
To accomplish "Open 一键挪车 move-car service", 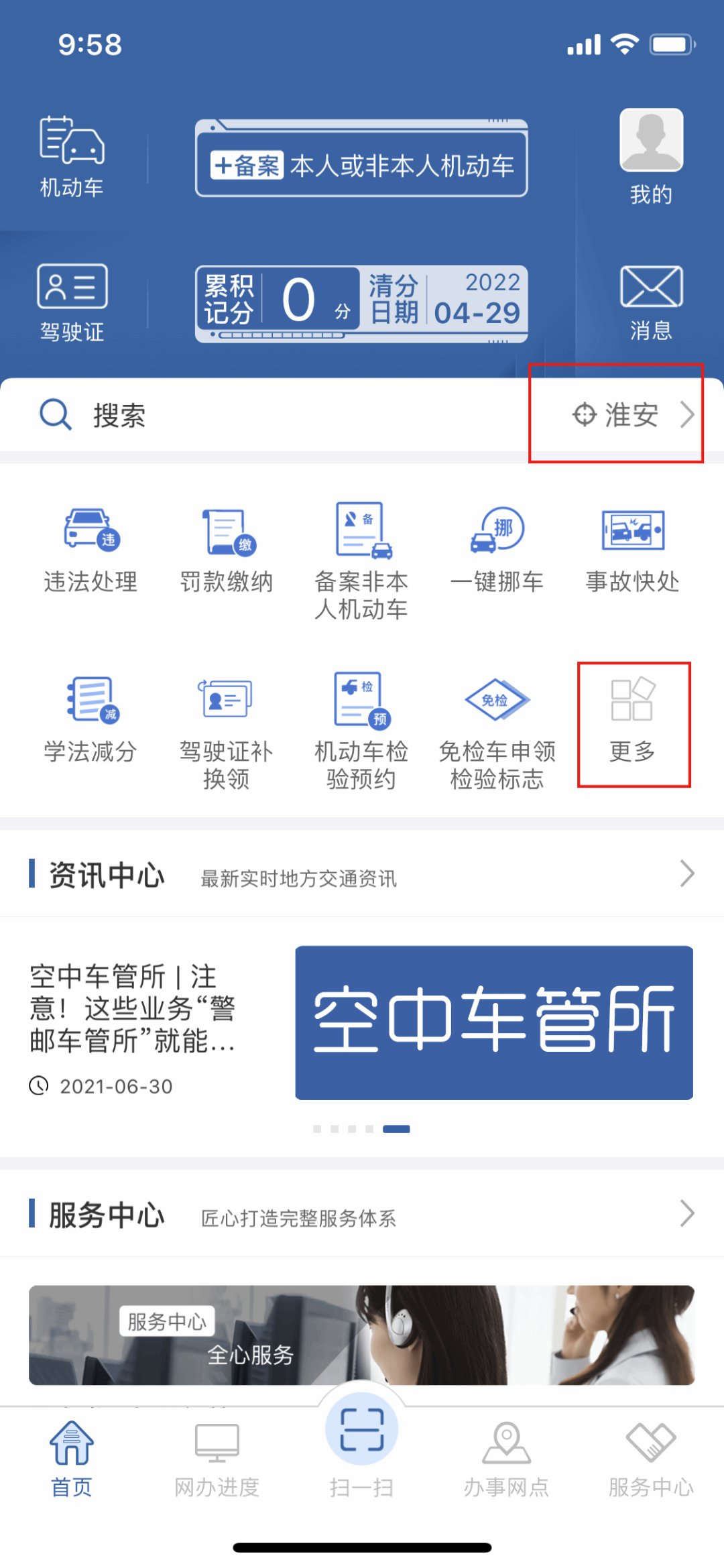I will point(497,551).
